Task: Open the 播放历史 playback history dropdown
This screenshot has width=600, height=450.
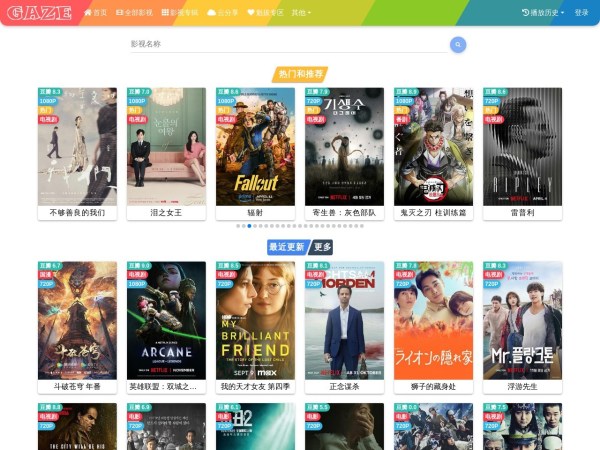Action: pyautogui.click(x=543, y=13)
